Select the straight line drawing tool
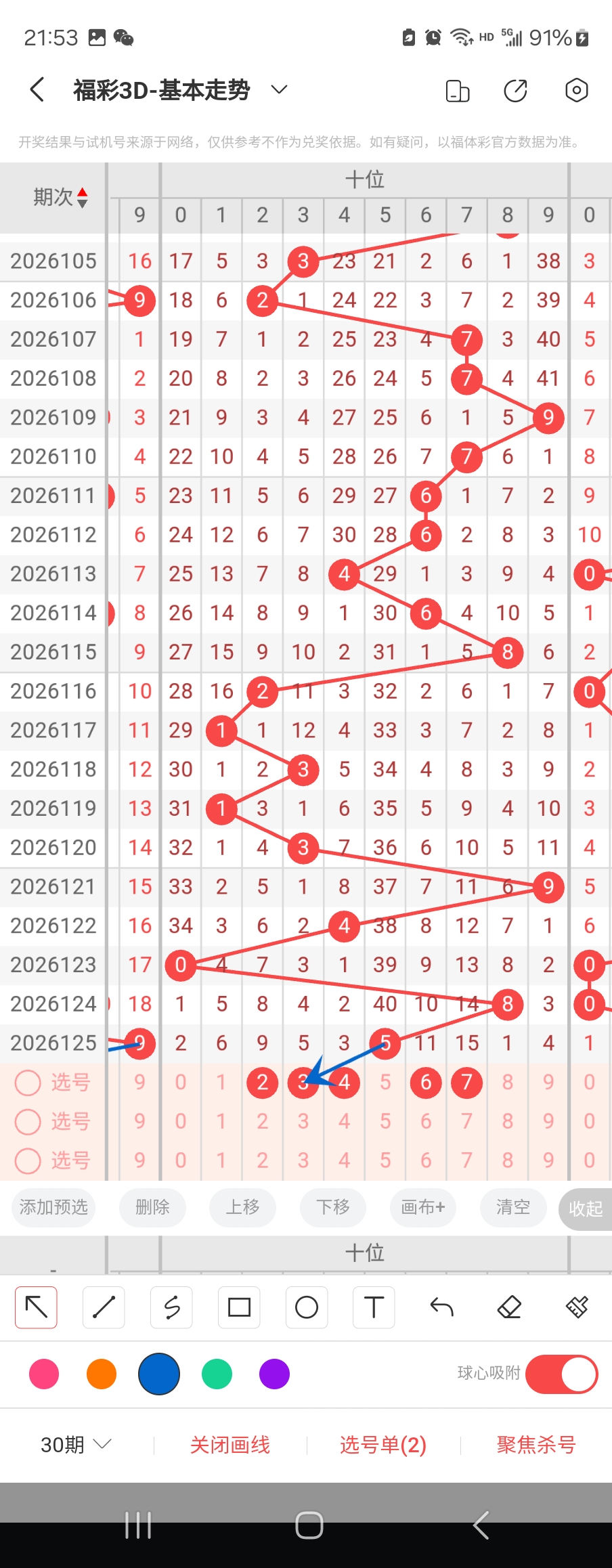This screenshot has width=612, height=1568. pyautogui.click(x=104, y=1307)
